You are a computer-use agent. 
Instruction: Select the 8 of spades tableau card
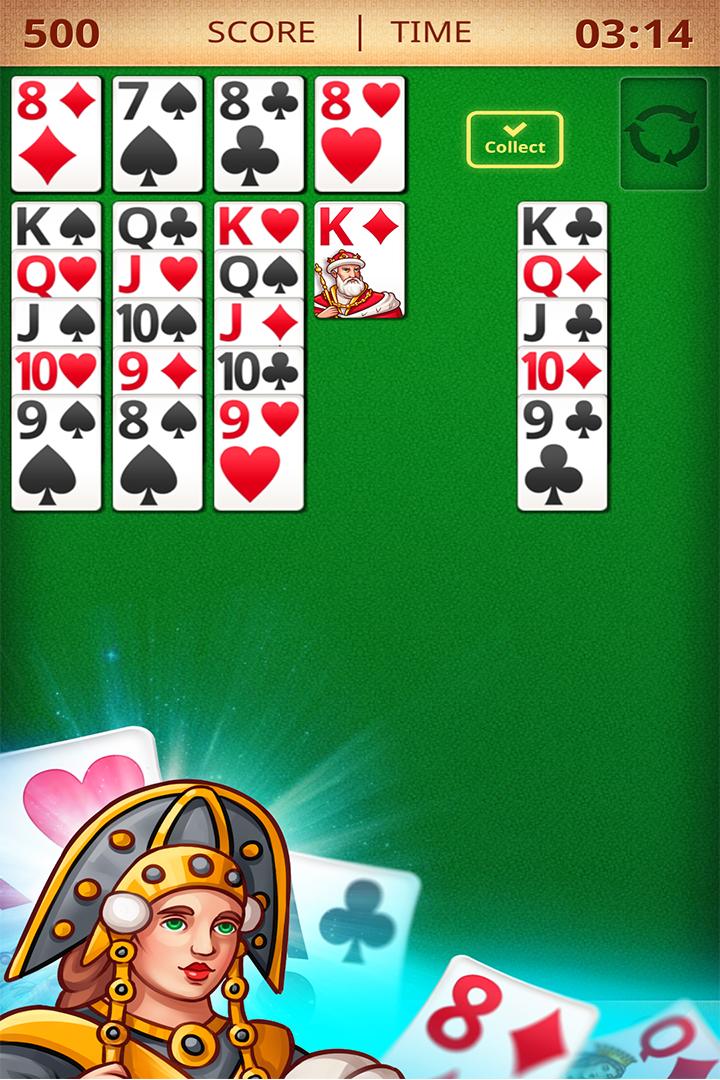157,453
